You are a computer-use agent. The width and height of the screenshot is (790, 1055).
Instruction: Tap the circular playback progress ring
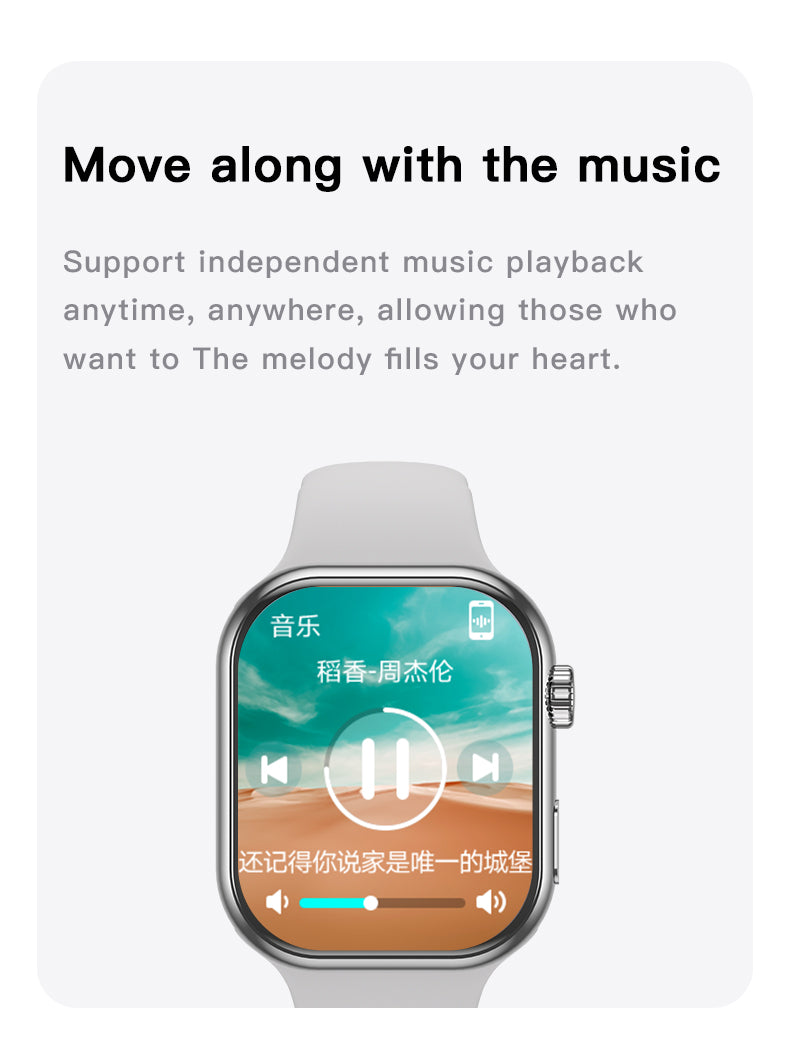(385, 712)
